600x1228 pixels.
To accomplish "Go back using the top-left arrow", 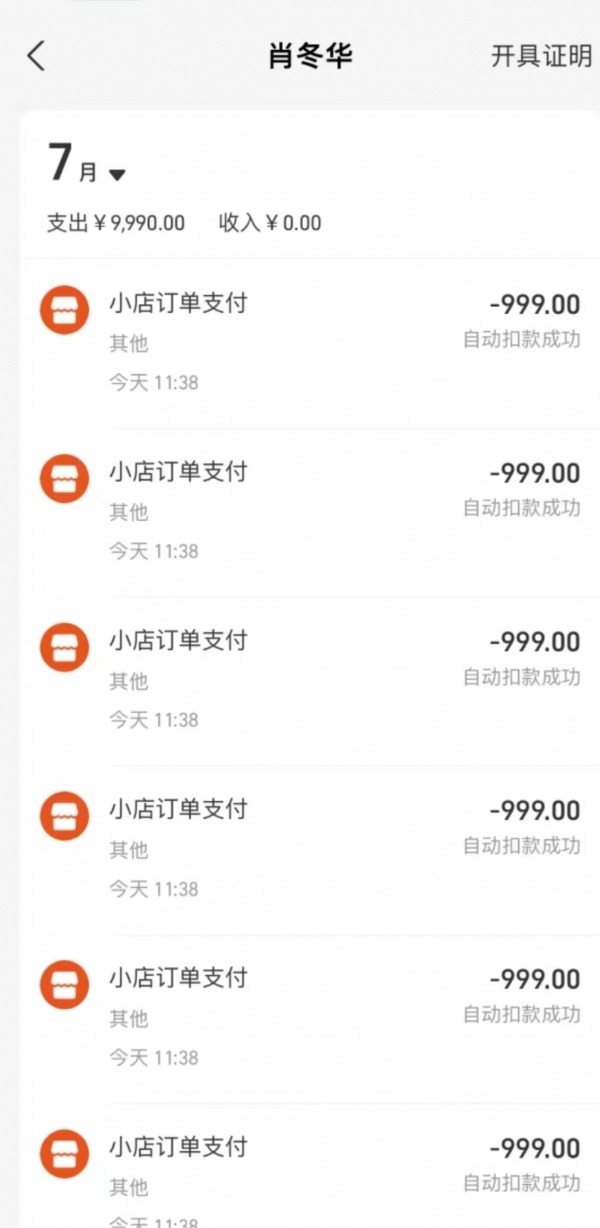I will tap(36, 56).
